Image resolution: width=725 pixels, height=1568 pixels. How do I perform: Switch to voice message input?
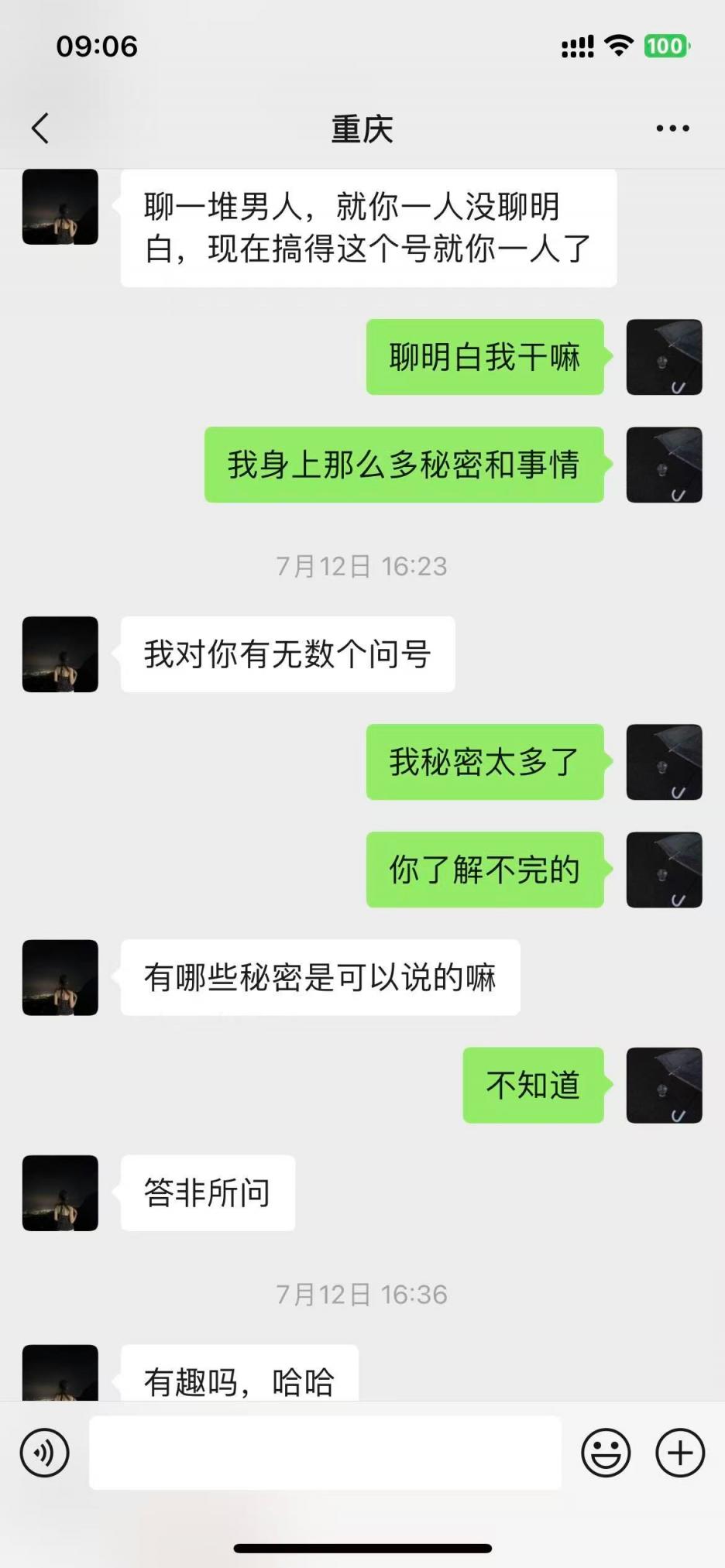coord(45,1453)
